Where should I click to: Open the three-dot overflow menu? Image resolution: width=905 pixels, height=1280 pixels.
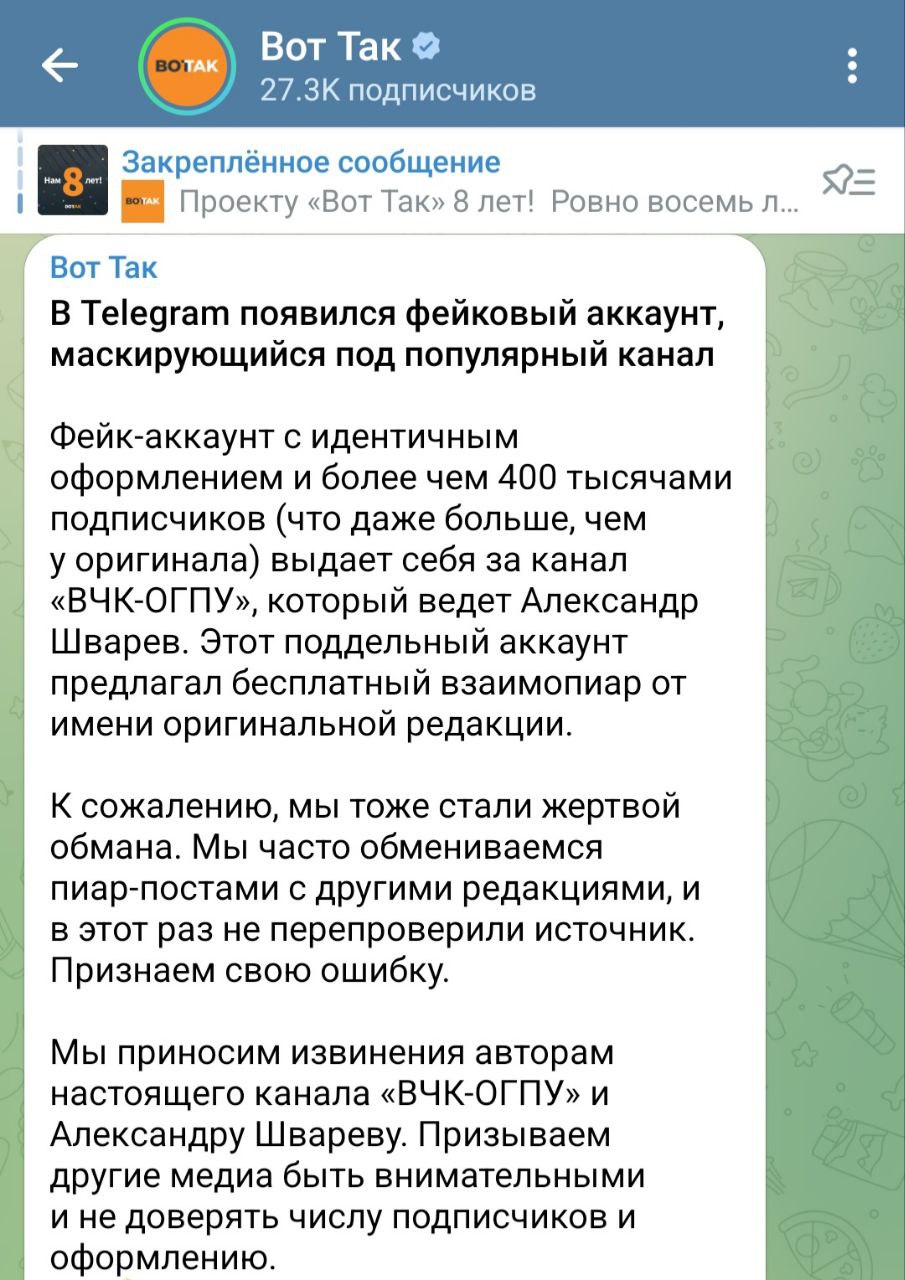pyautogui.click(x=851, y=66)
